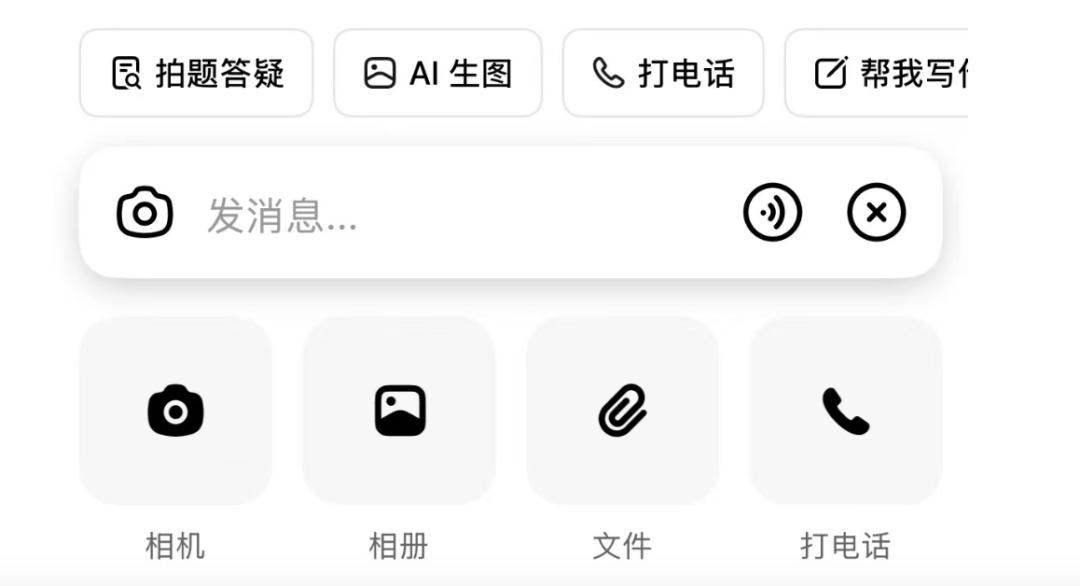Screen dimensions: 1080x586
Task: Attach a file via 文件 tile
Action: (622, 411)
